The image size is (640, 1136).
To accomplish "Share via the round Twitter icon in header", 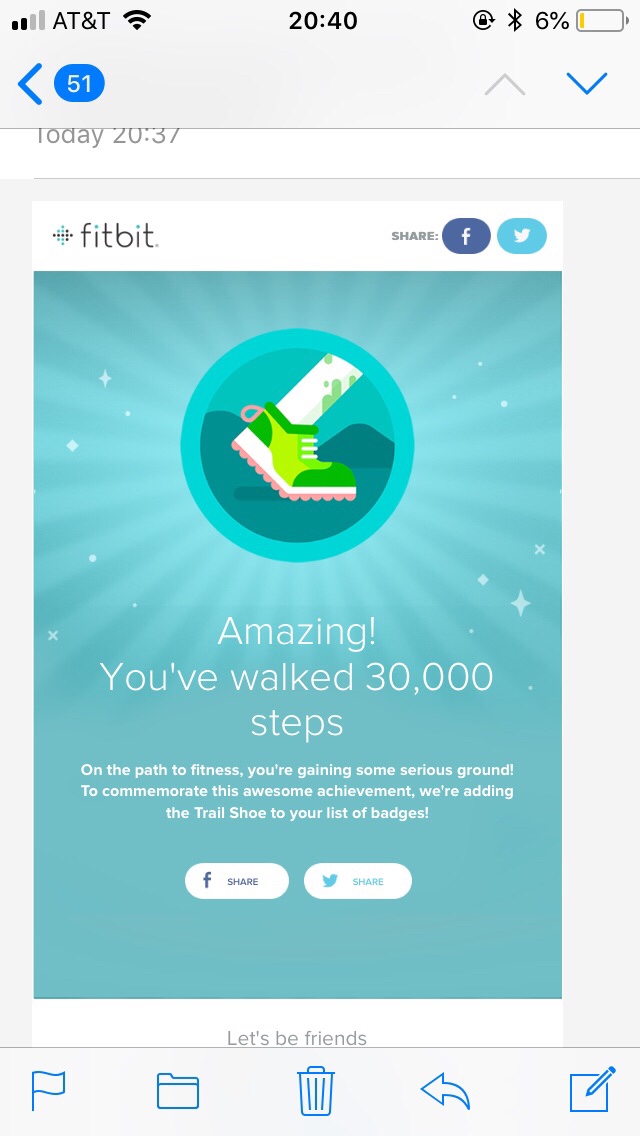I will coord(522,236).
